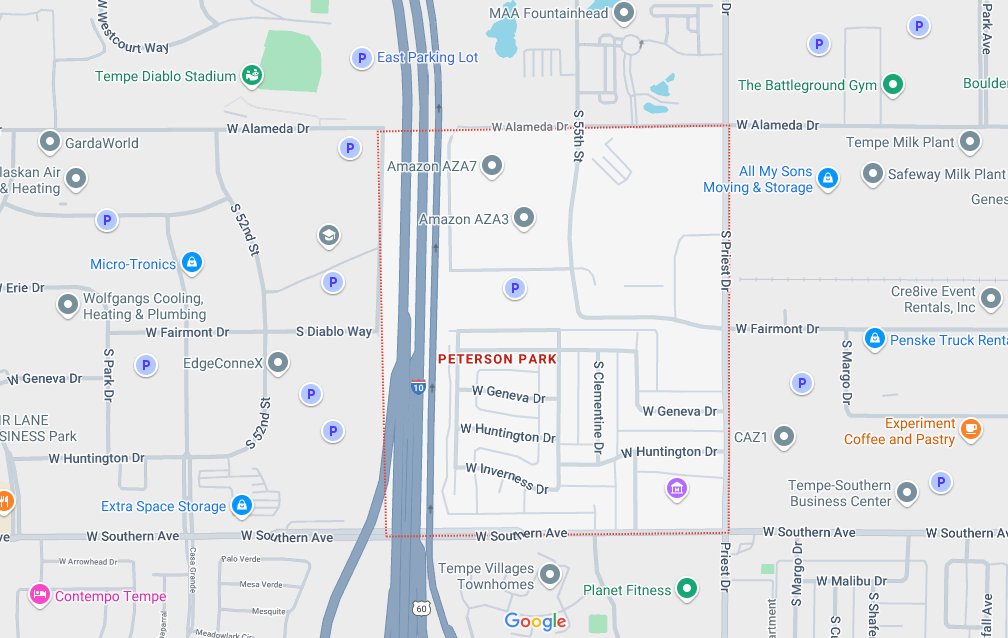Open the All My Sons Moving & Storage pin
The width and height of the screenshot is (1008, 638).
827,179
